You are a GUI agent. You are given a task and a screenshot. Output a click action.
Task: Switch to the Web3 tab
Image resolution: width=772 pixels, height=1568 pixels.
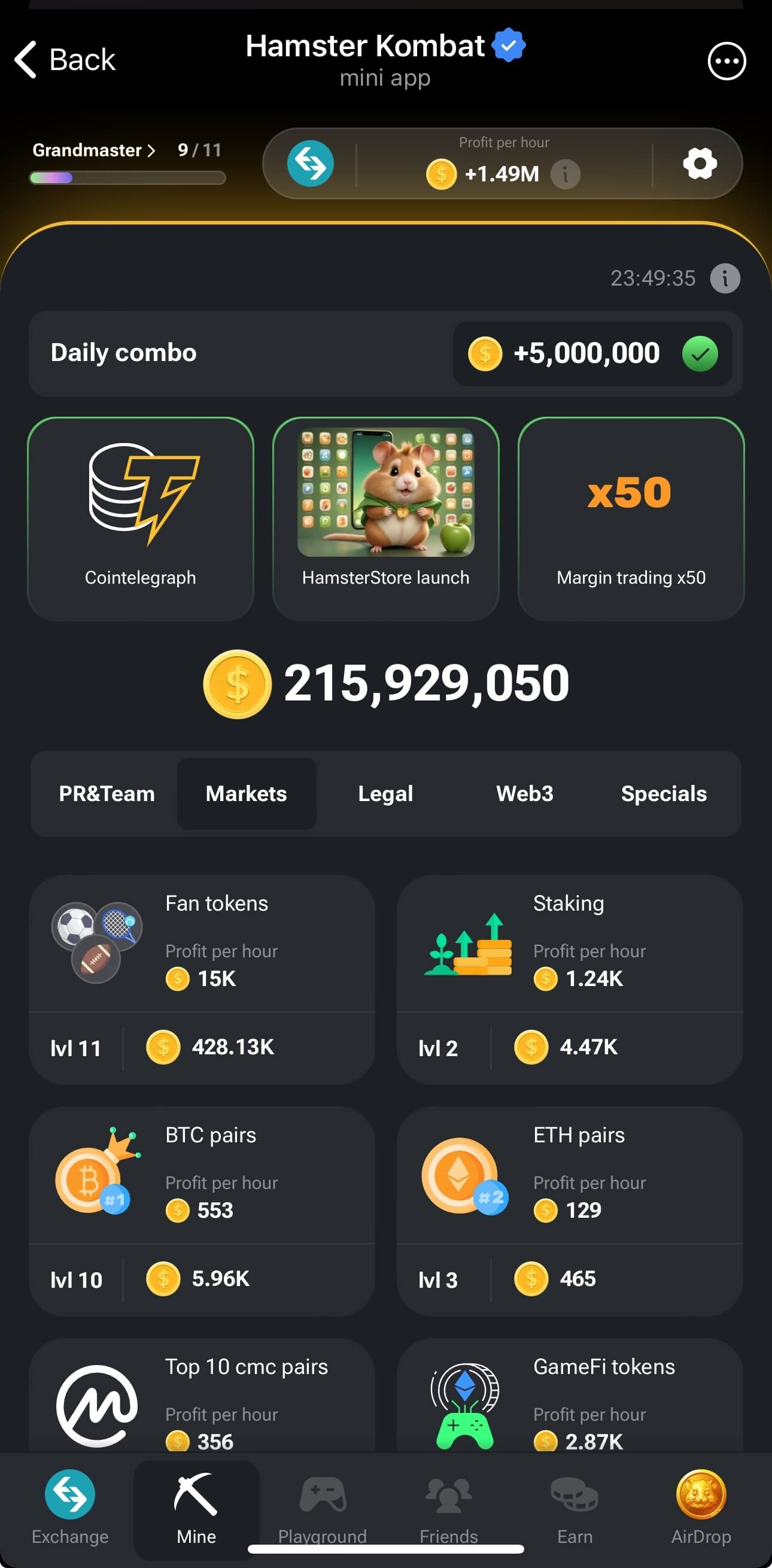point(524,794)
